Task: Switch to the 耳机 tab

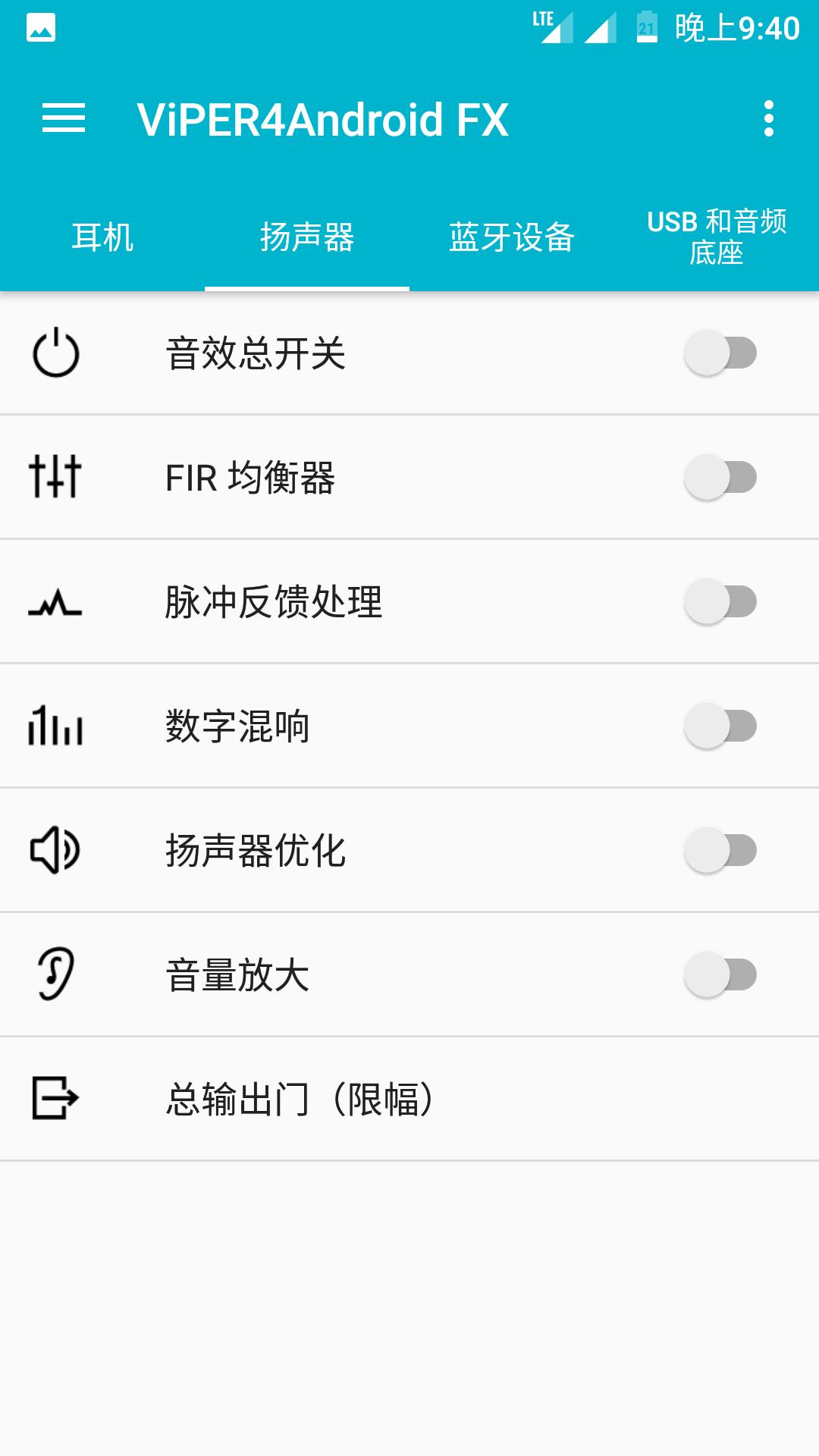Action: click(103, 237)
